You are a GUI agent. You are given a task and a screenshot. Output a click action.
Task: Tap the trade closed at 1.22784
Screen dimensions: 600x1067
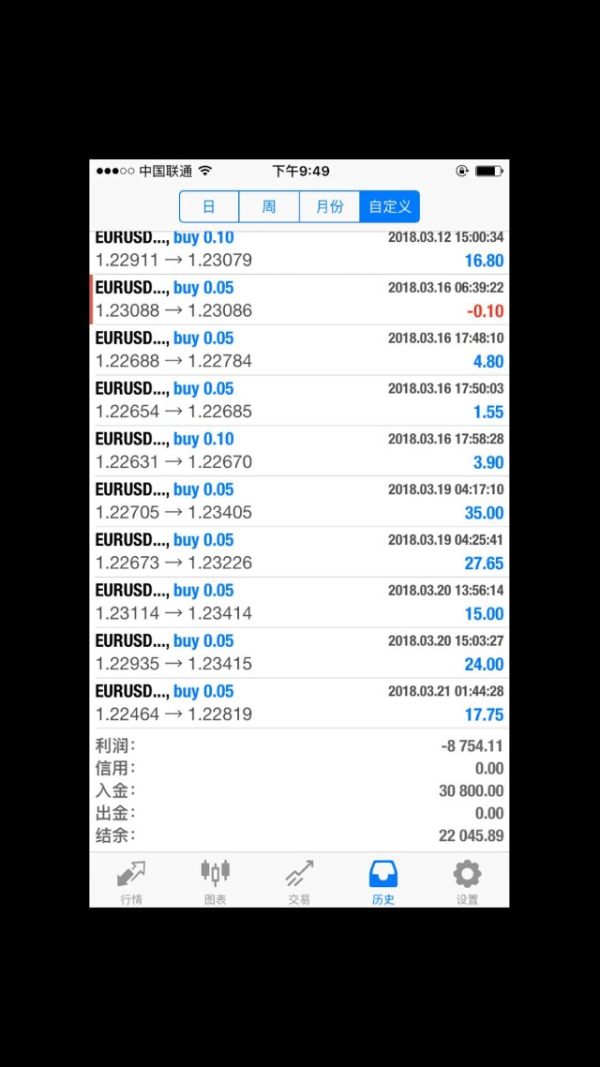tap(299, 350)
